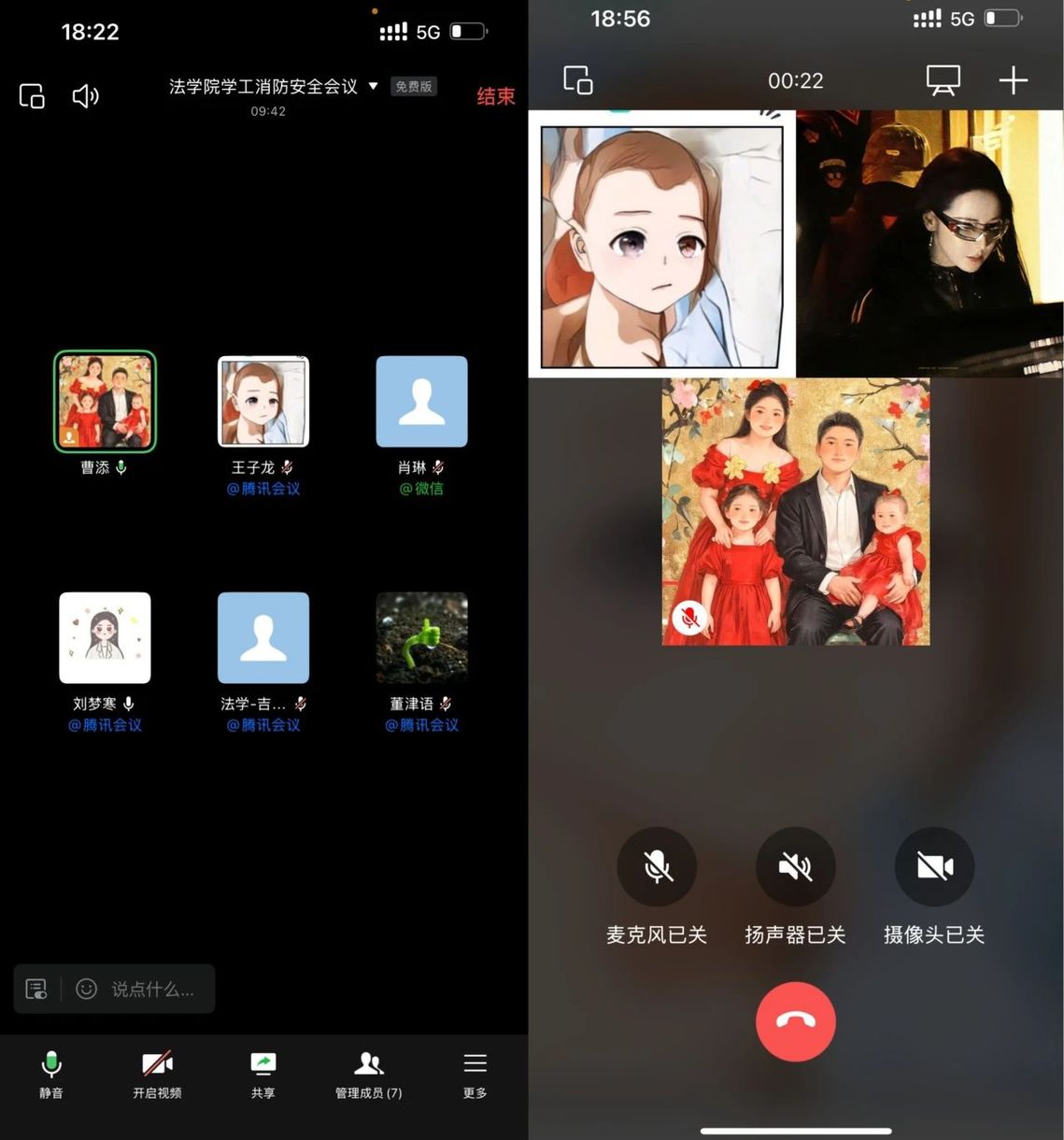Screen dimensions: 1064x1140
Task: Turn on camera via 开启视频
Action: click(x=157, y=1073)
